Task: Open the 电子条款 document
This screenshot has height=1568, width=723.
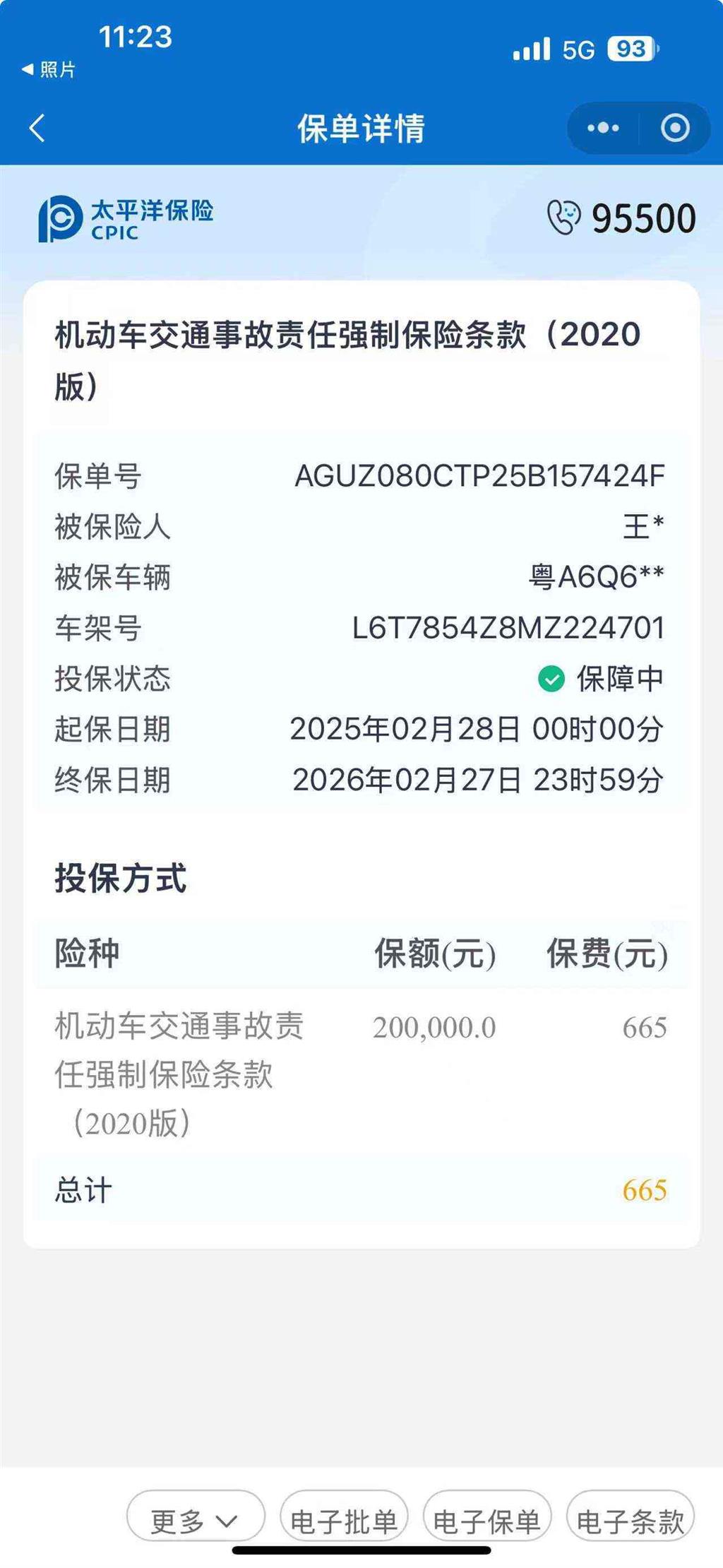Action: tap(630, 1521)
